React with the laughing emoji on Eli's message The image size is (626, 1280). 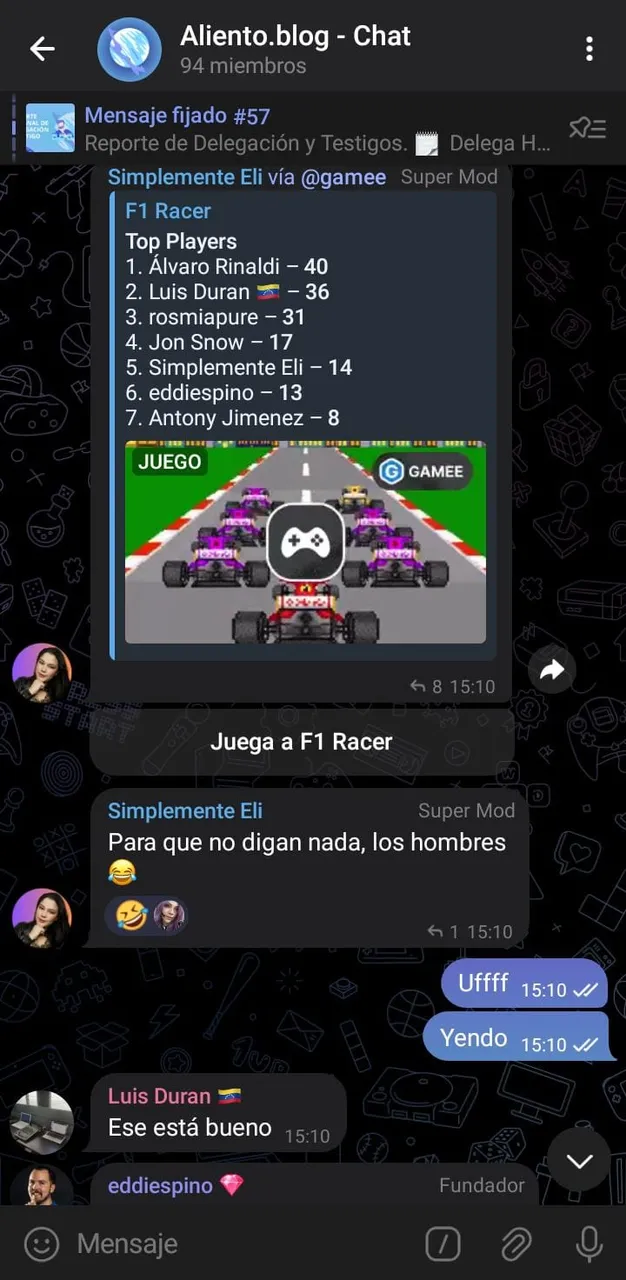[x=131, y=914]
